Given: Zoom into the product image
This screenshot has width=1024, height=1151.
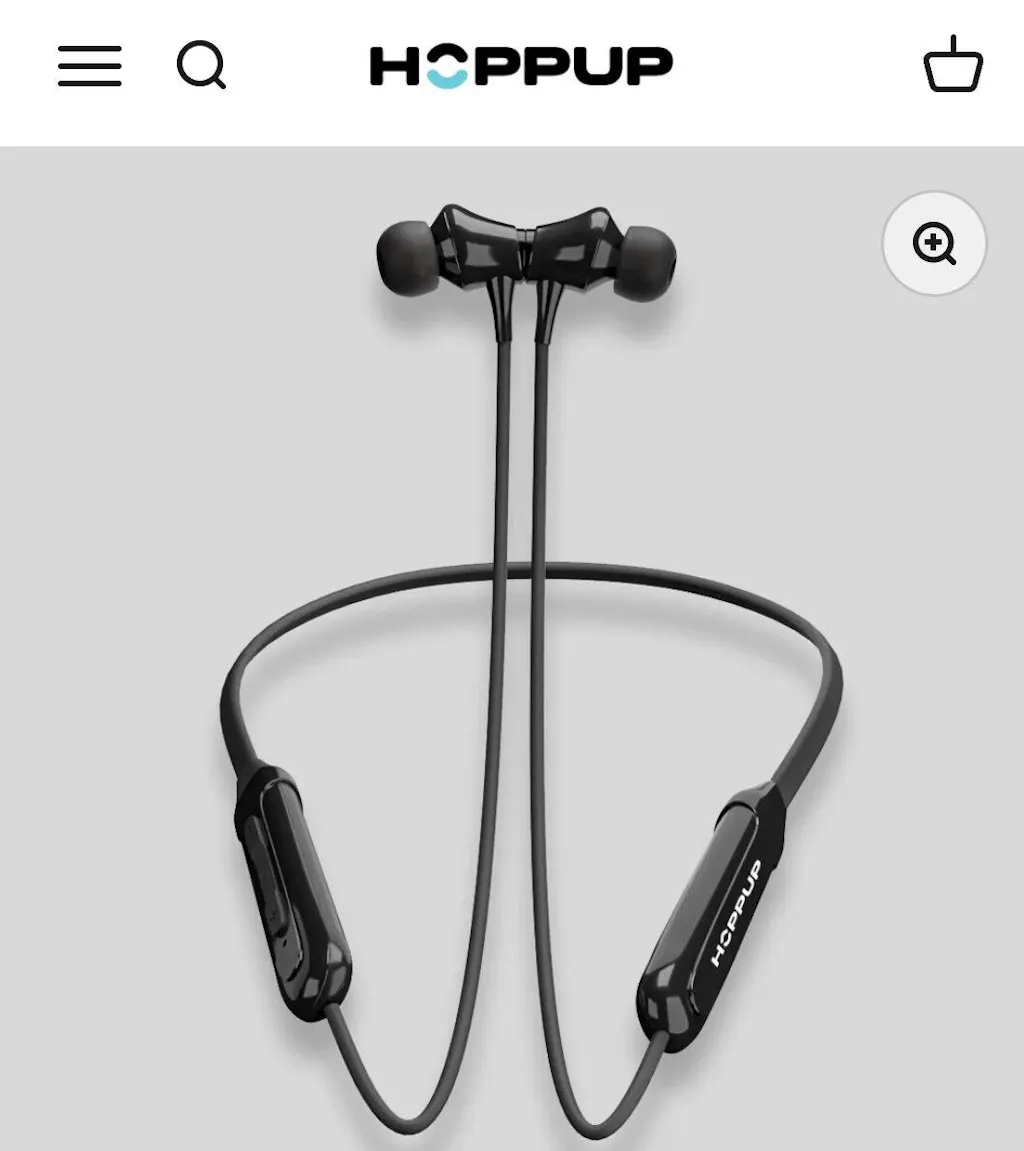Looking at the screenshot, I should [934, 243].
